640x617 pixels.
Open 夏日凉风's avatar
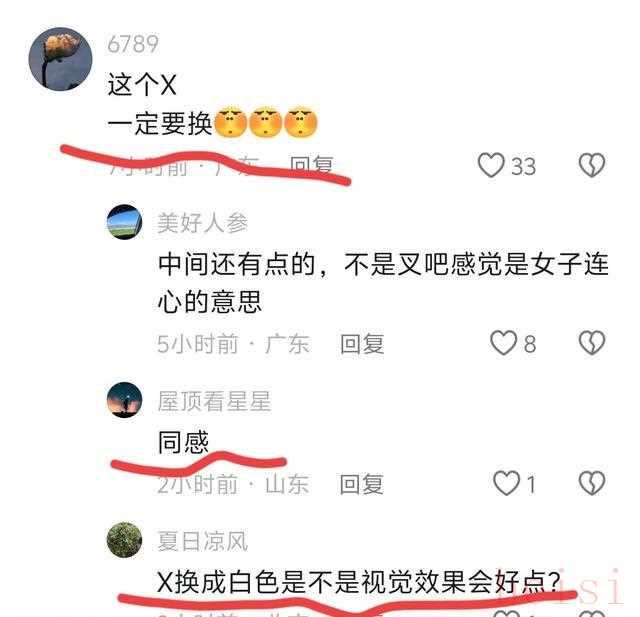pos(124,540)
